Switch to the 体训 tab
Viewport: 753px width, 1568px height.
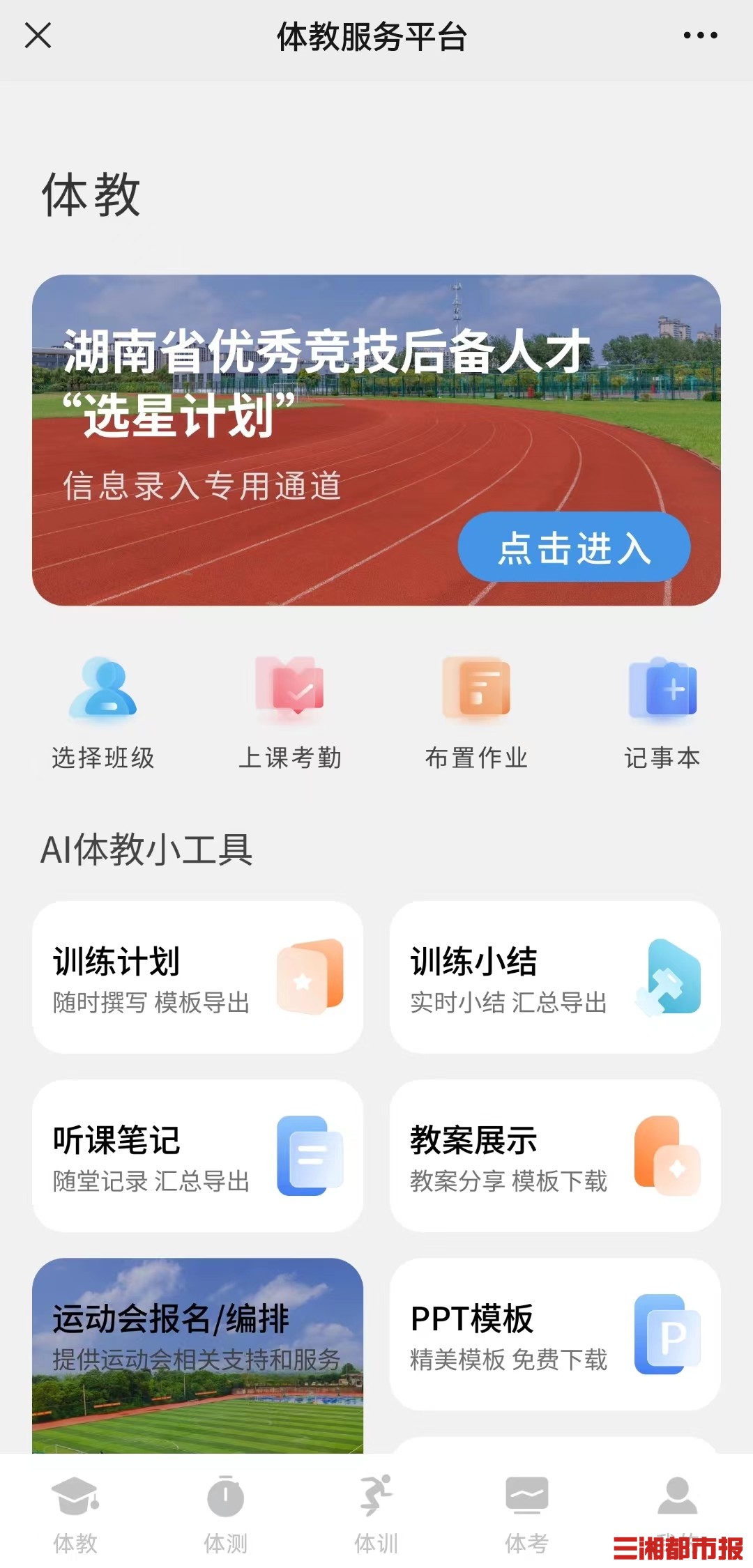tap(376, 1514)
